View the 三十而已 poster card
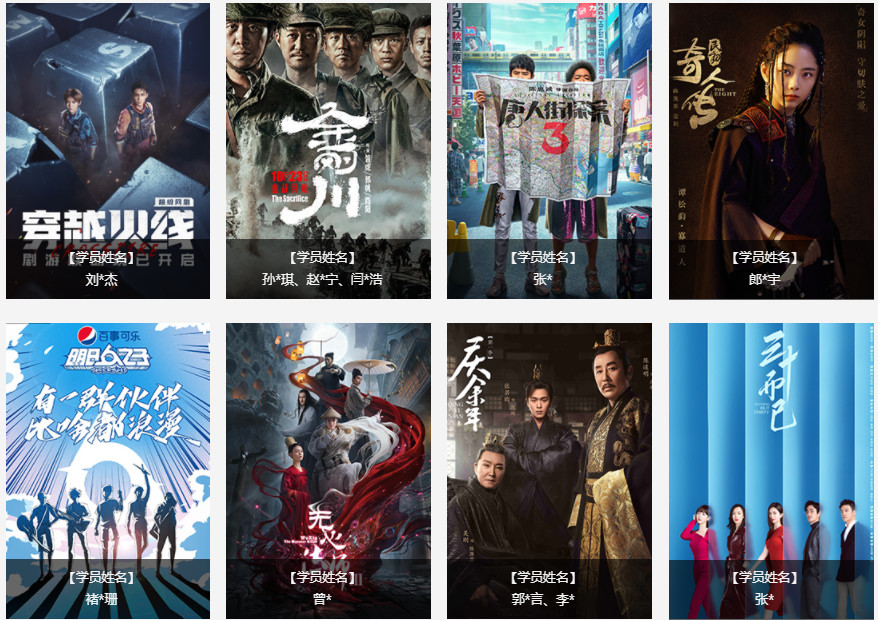 point(770,470)
